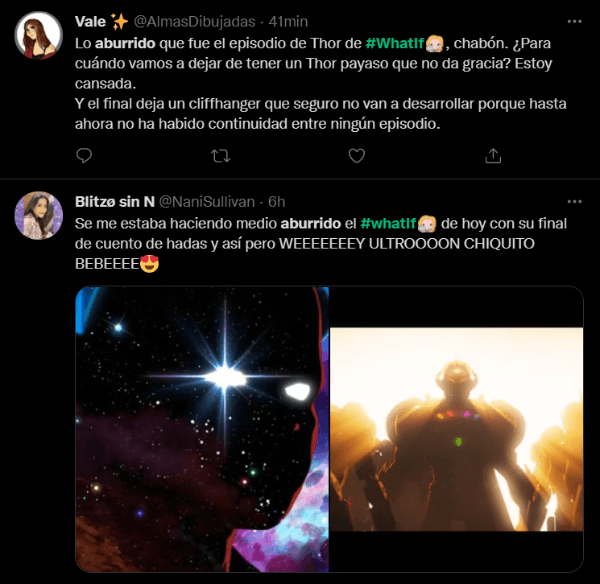Open Blitzø sin N's profile picture
600x584 pixels.
click(x=39, y=214)
